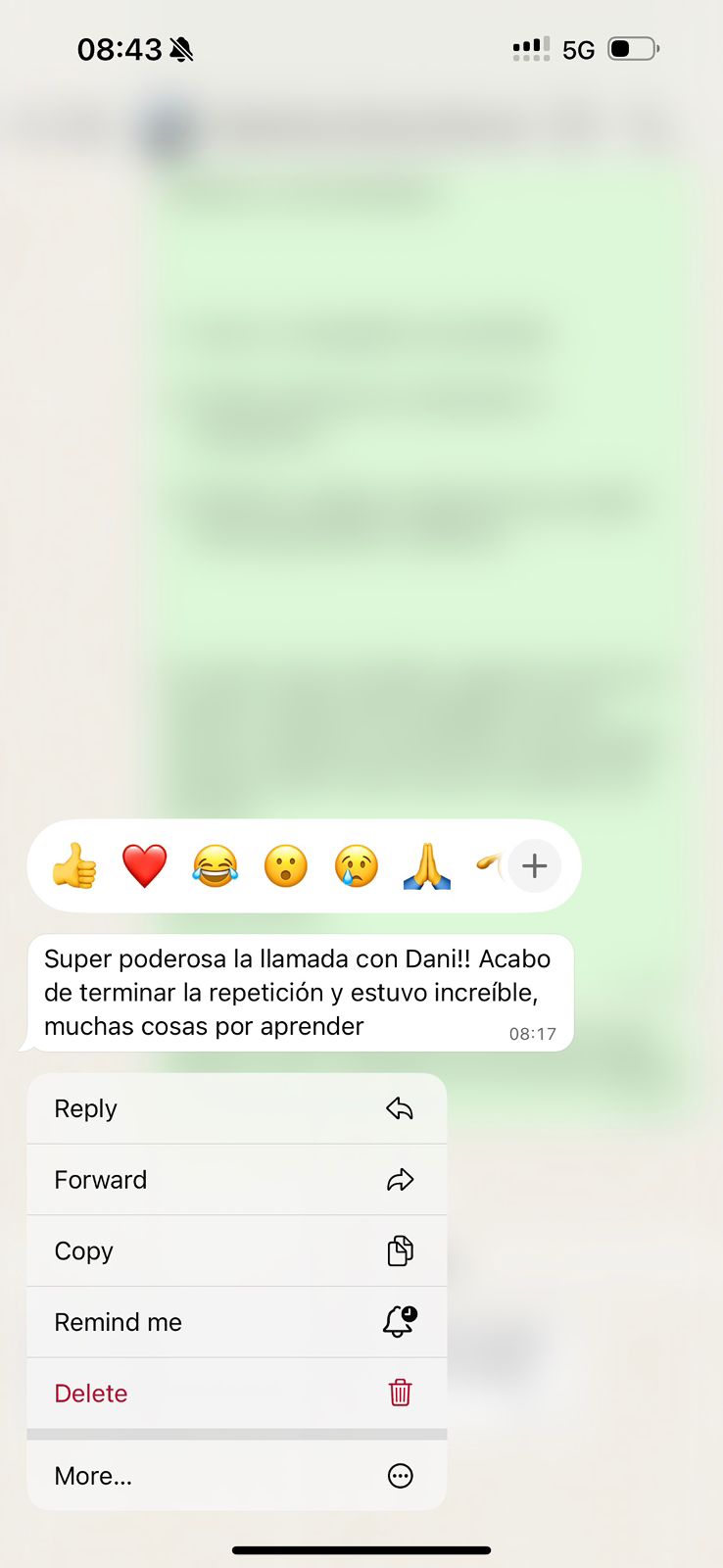Viewport: 723px width, 1568px height.
Task: Delete the selected message
Action: point(236,1393)
